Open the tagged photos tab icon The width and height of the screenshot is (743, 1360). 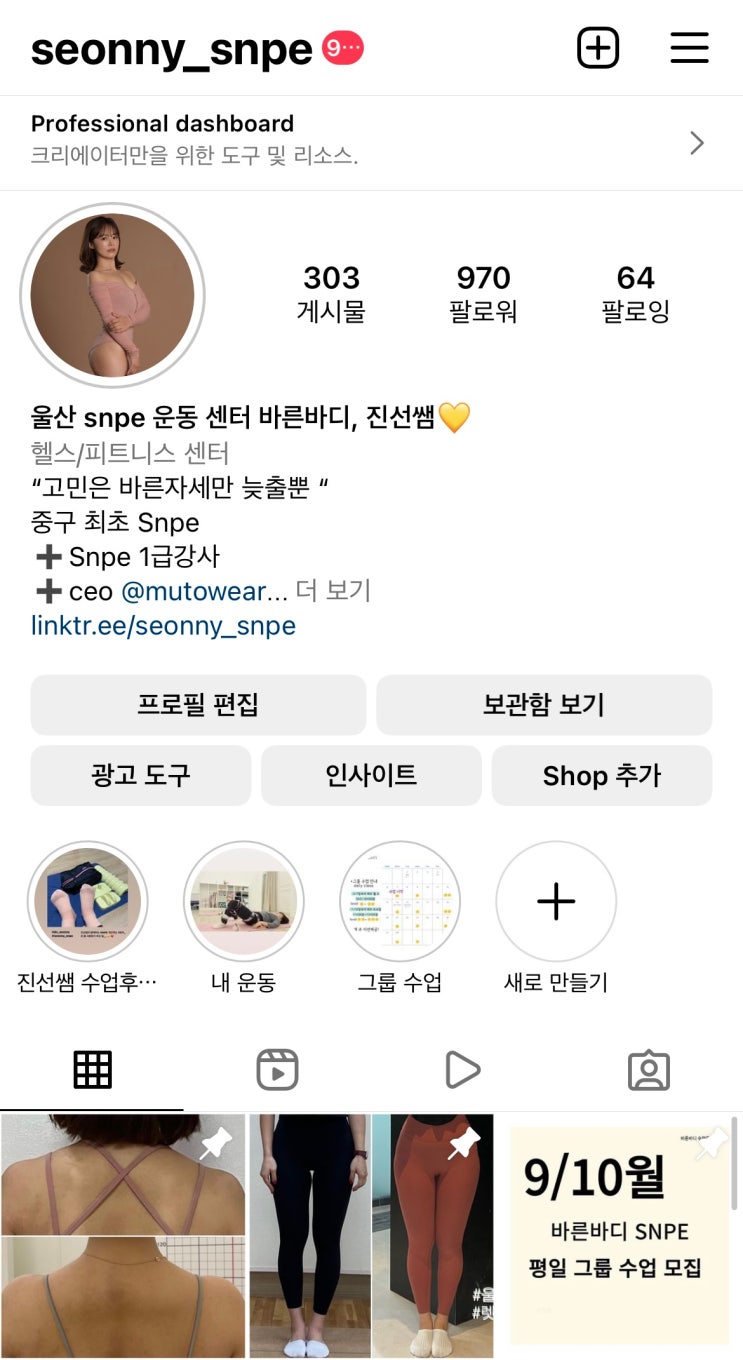(649, 1069)
